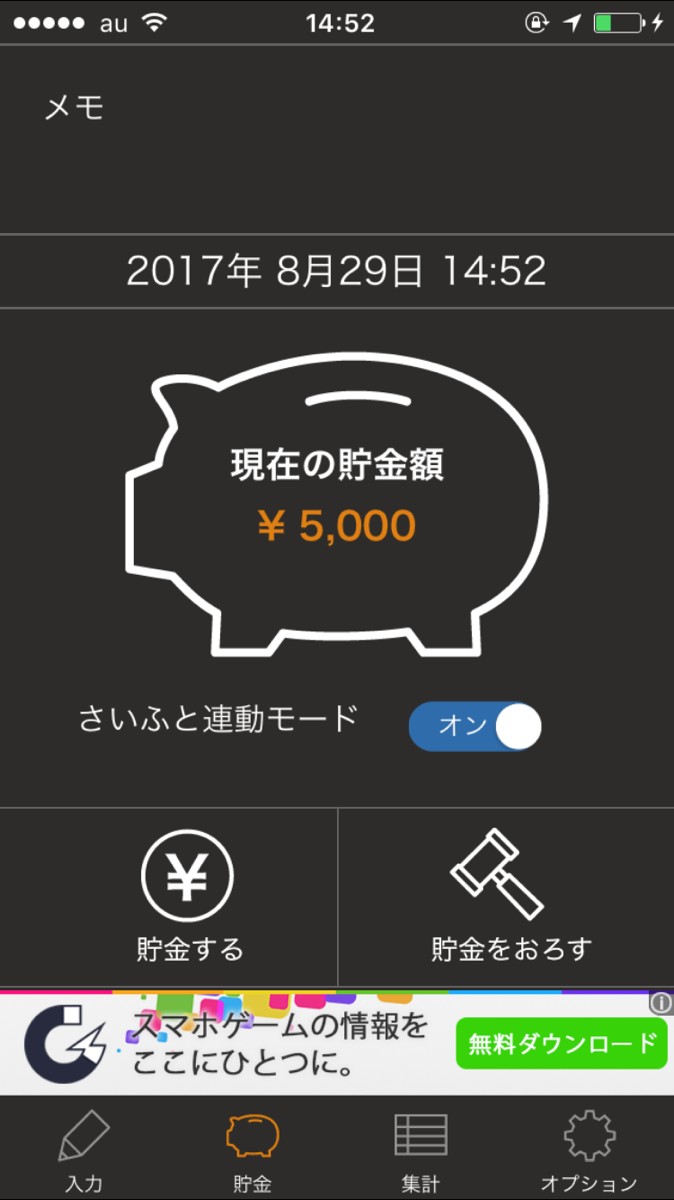Tap 貯金する to deposit savings
Screen dimensions: 674x1200
pos(188,897)
